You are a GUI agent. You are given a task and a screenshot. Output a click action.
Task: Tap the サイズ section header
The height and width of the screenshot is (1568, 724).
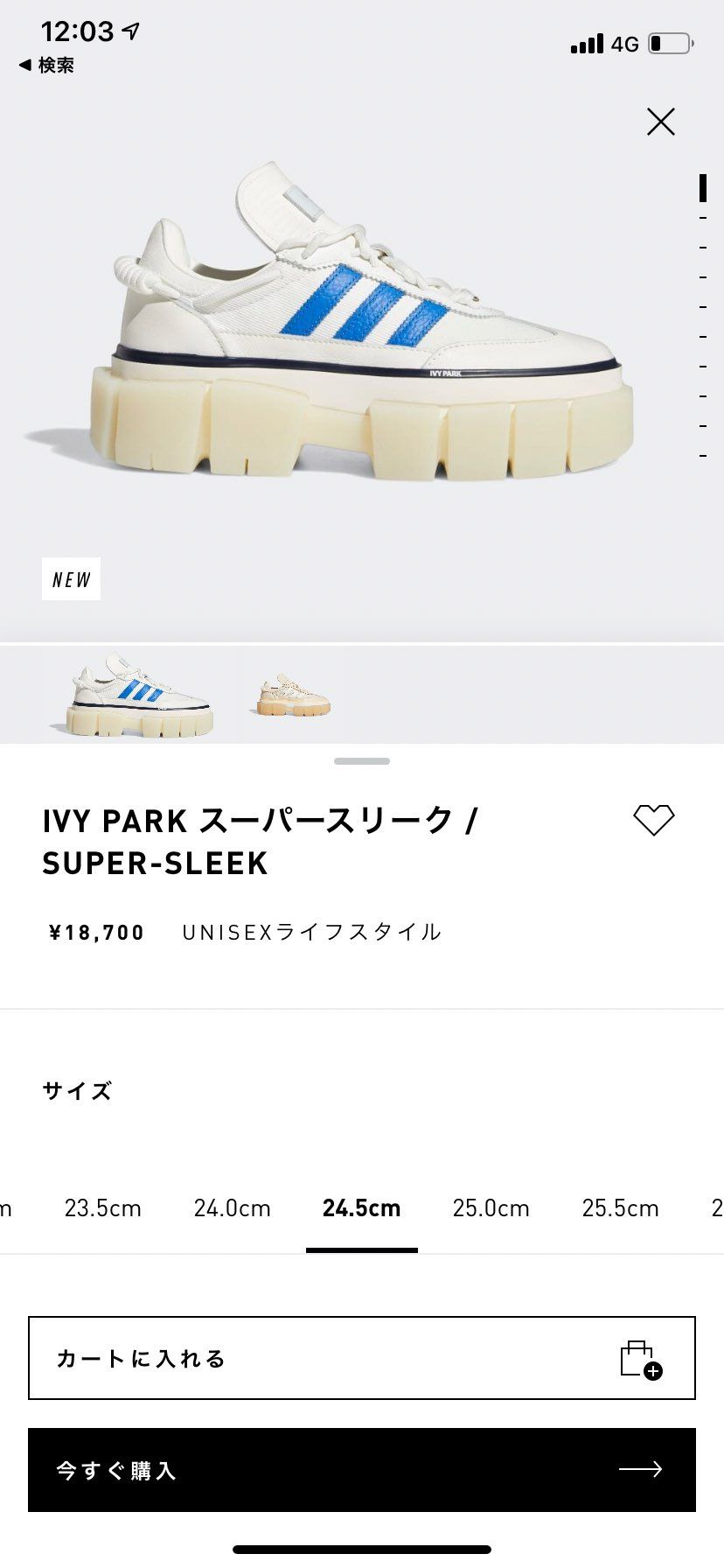(x=77, y=1090)
